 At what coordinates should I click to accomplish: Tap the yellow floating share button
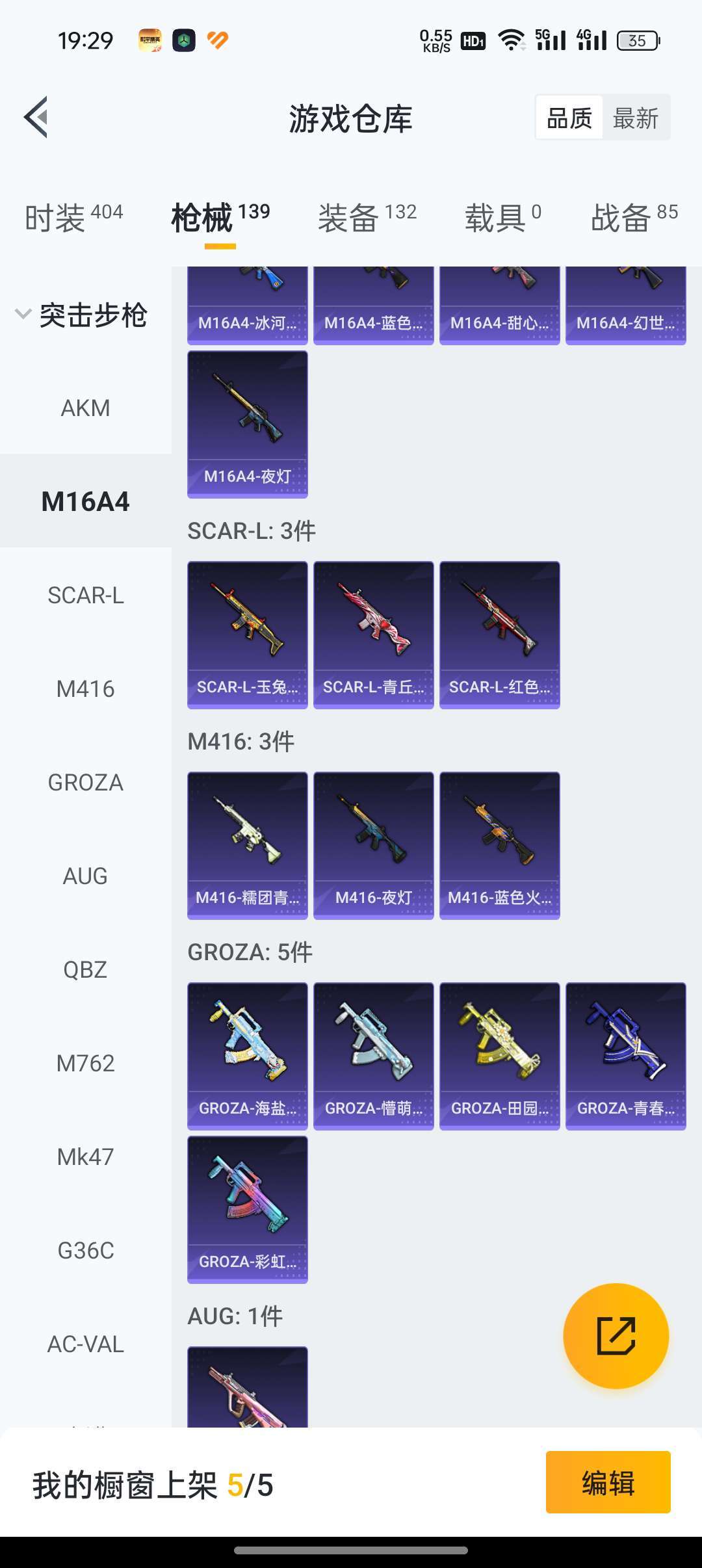click(616, 1336)
